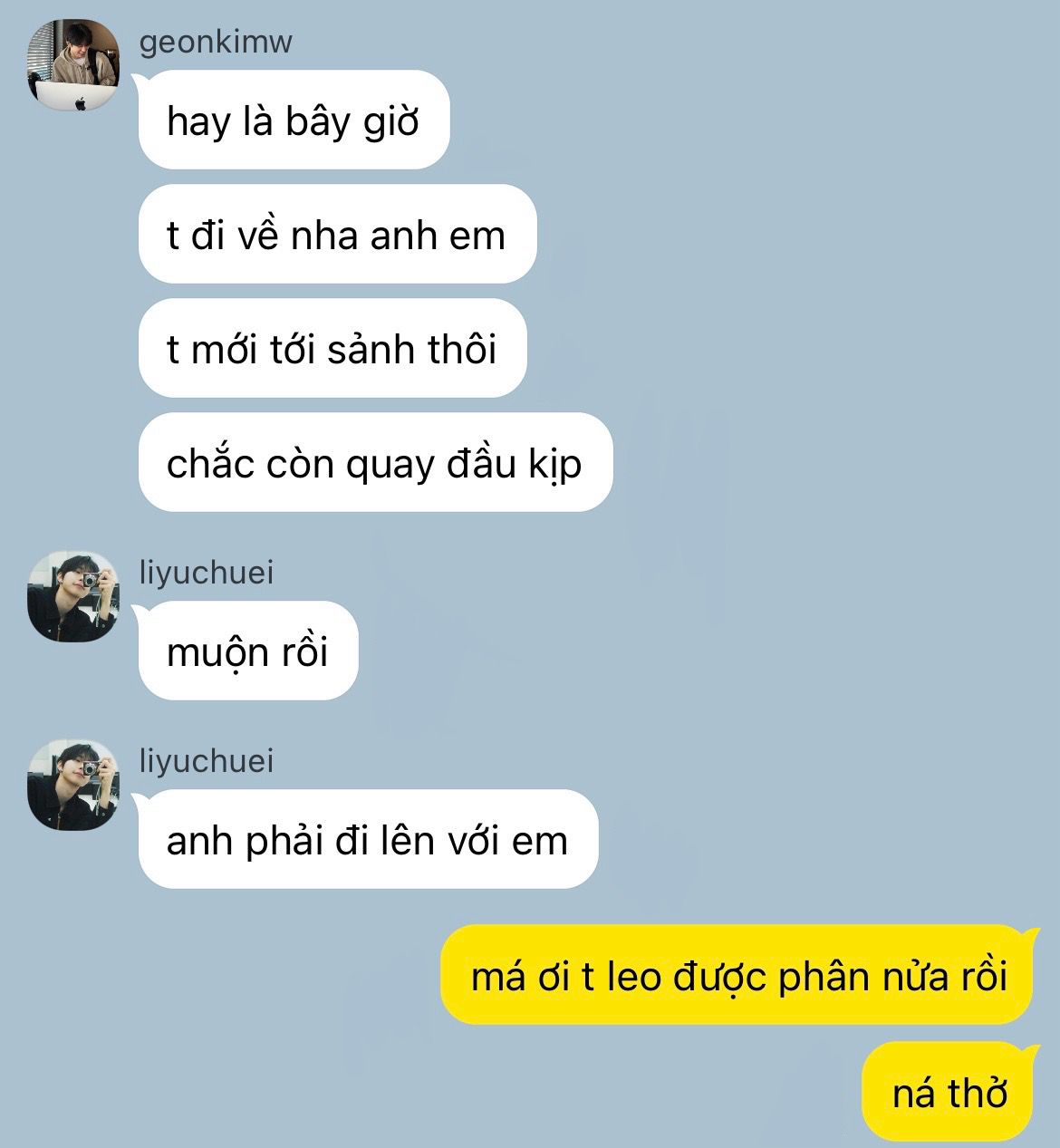
Task: Open liyuchuei's avatar beside "muộn rồi"
Action: click(x=73, y=596)
